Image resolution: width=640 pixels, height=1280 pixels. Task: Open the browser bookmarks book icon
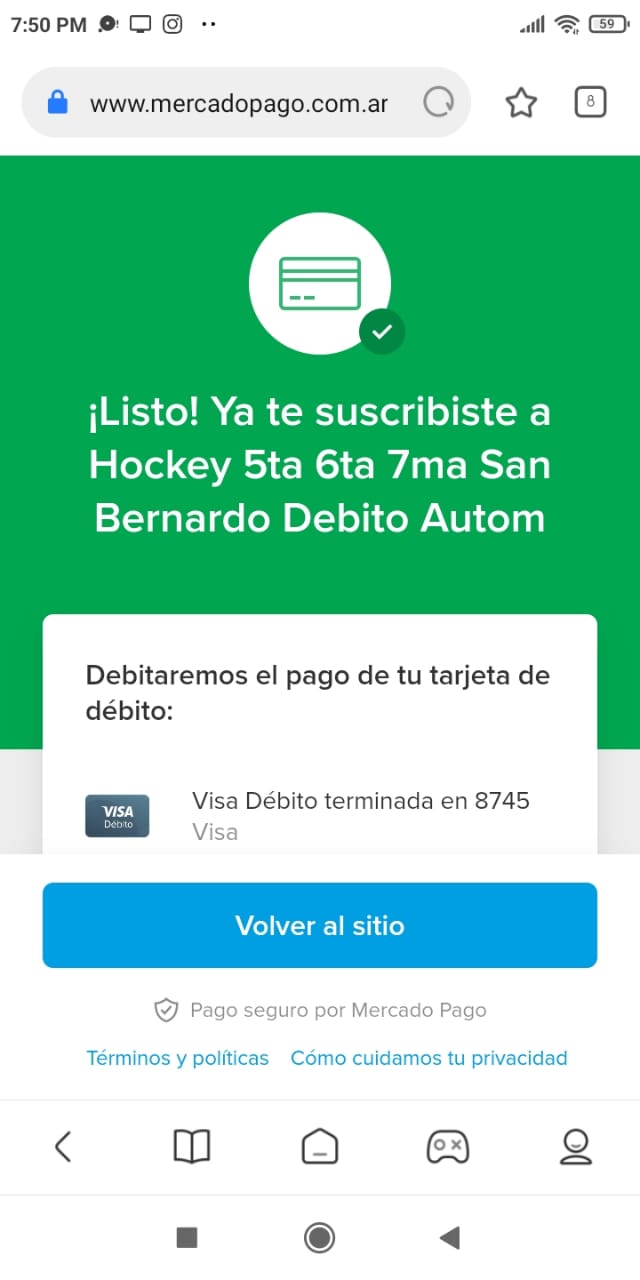coord(192,1146)
